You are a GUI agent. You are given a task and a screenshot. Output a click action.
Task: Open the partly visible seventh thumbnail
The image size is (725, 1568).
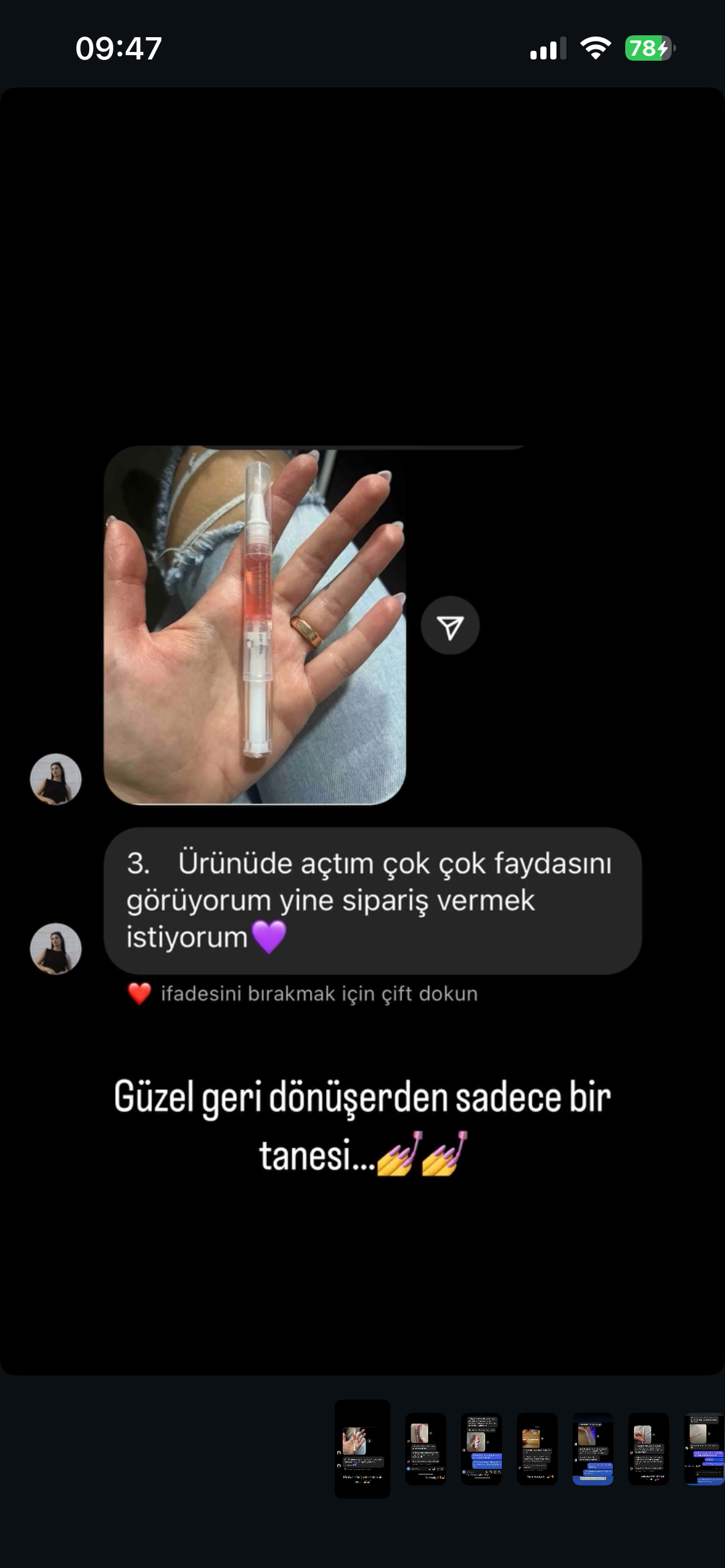705,1448
